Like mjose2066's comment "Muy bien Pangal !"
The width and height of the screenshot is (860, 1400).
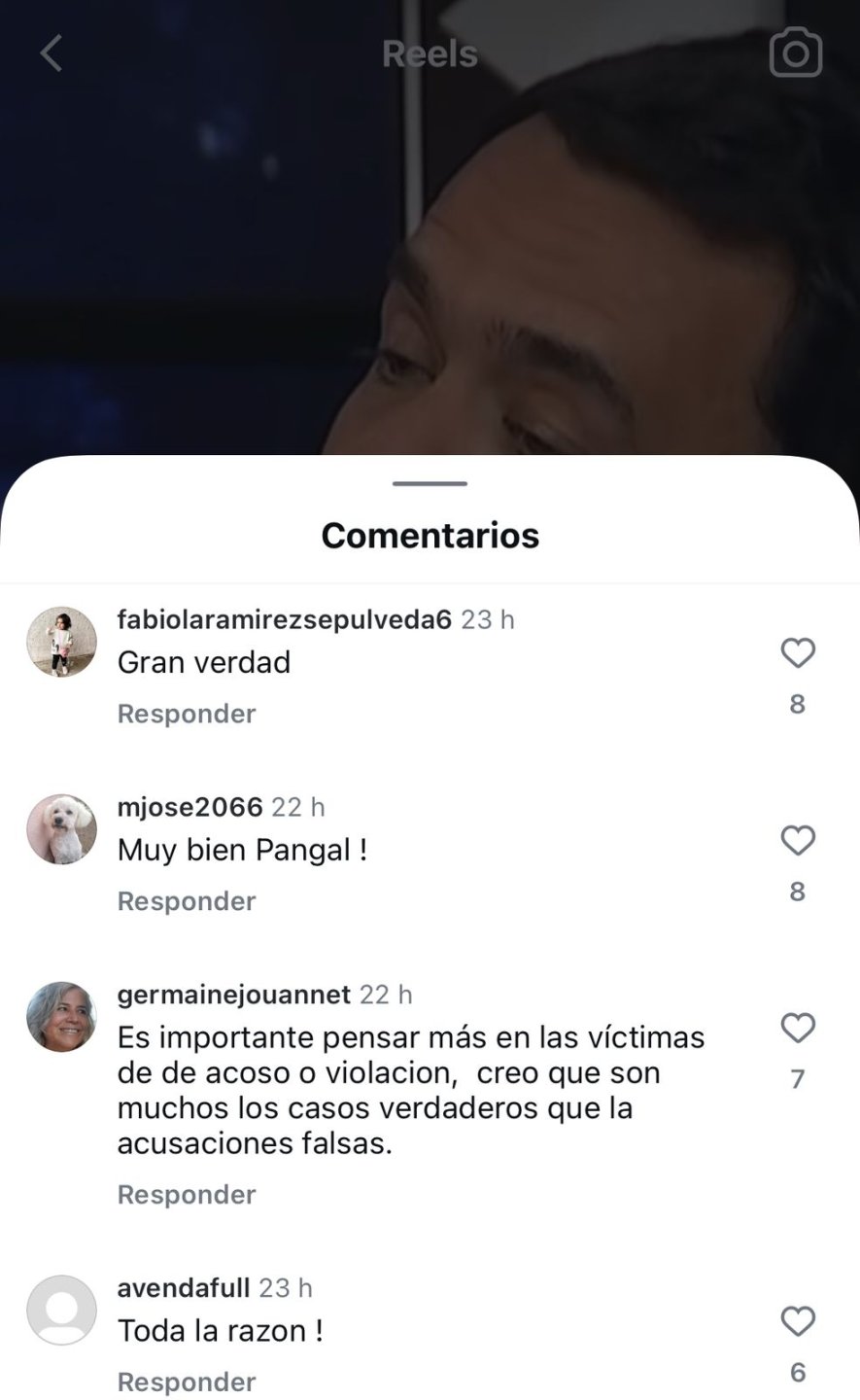pos(797,841)
